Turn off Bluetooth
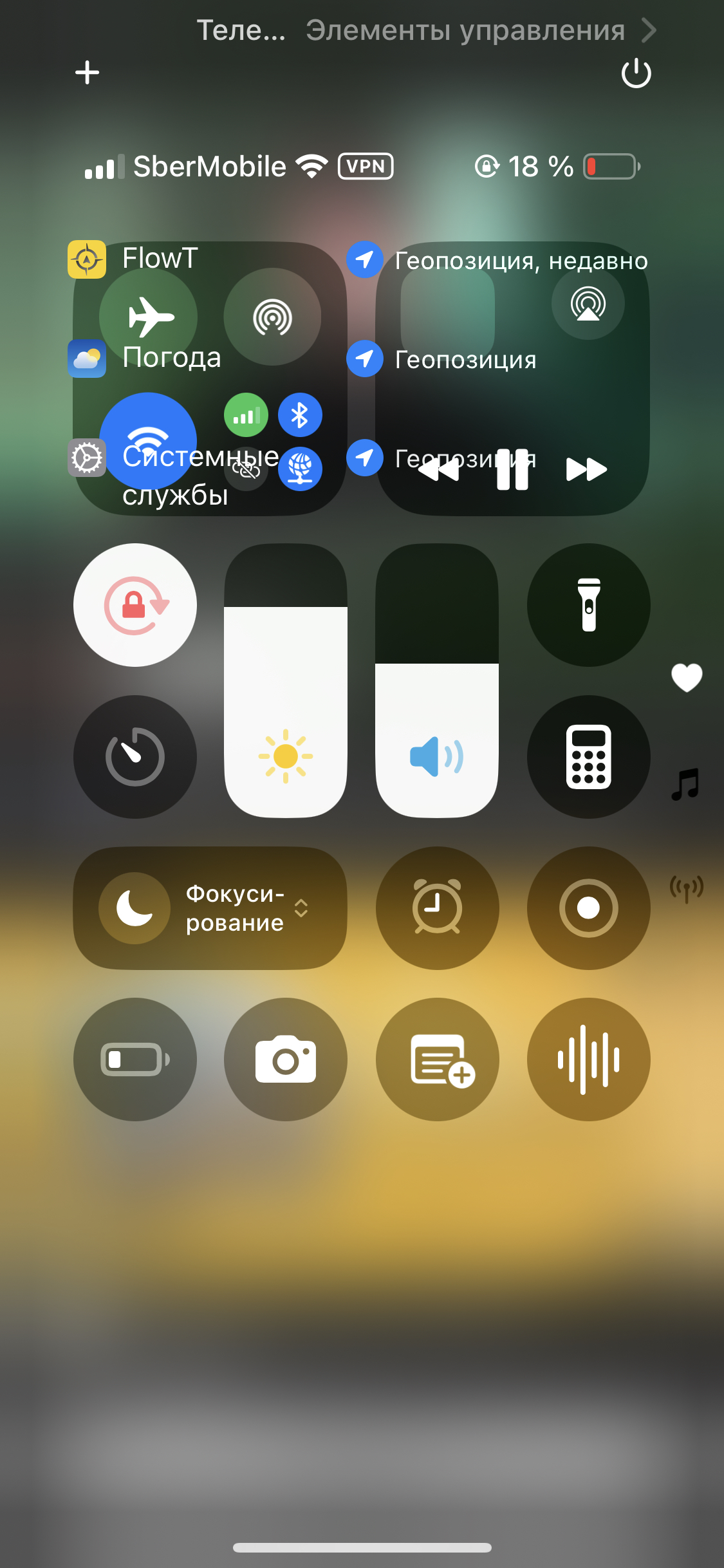 [300, 415]
